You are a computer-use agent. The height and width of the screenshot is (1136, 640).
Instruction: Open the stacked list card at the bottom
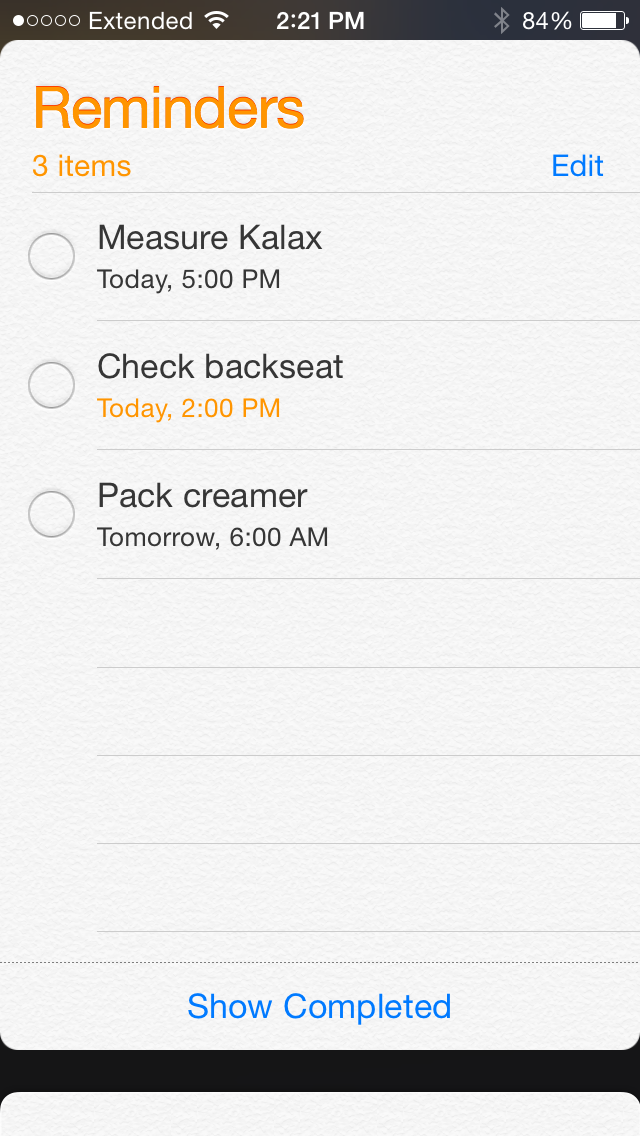click(x=320, y=1114)
